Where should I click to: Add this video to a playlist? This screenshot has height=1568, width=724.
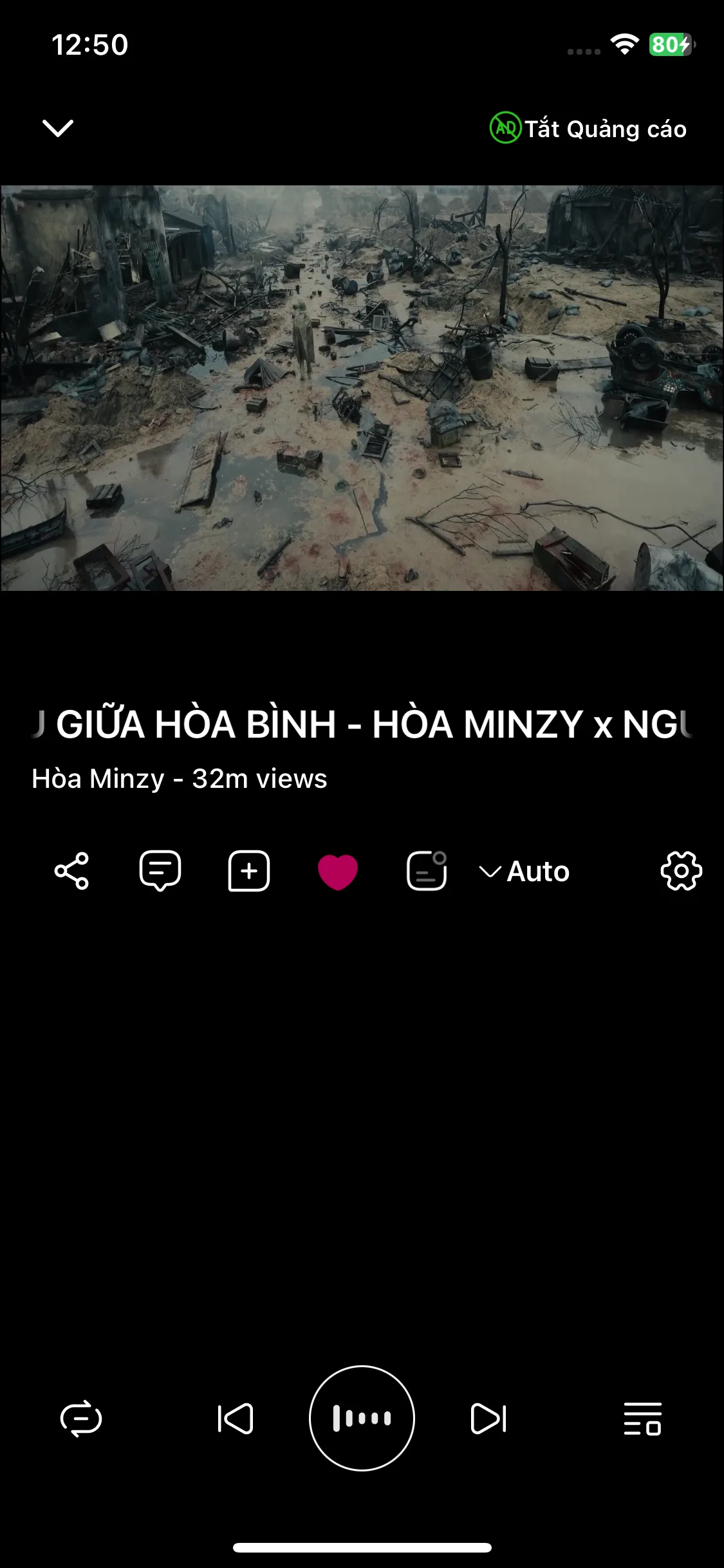tap(249, 872)
